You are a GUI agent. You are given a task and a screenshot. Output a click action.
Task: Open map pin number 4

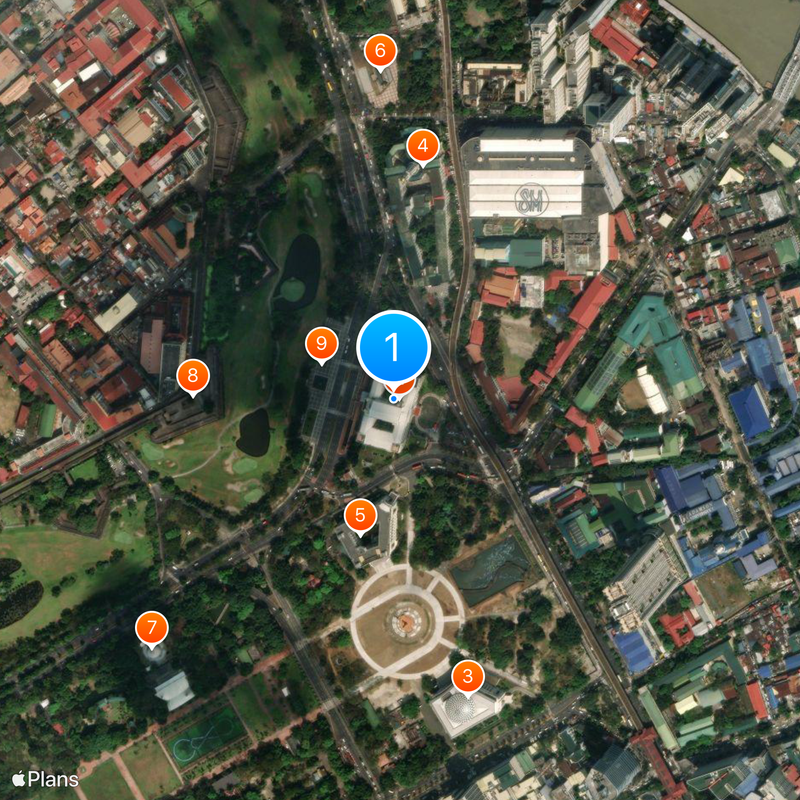pos(422,148)
